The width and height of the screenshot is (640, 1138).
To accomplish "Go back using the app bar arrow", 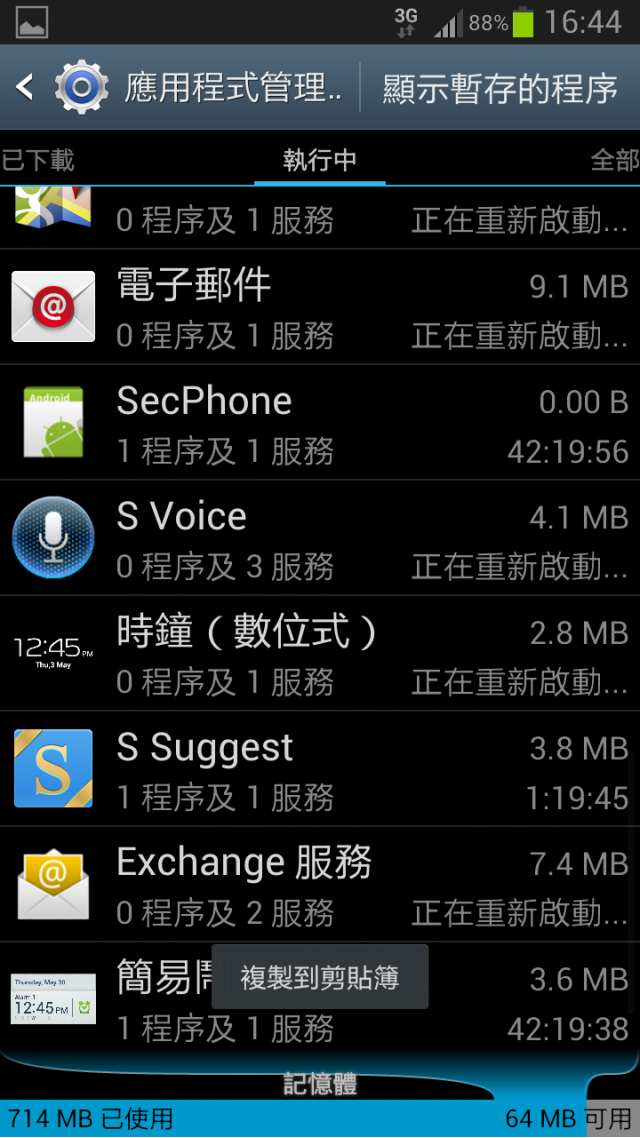I will (x=25, y=88).
